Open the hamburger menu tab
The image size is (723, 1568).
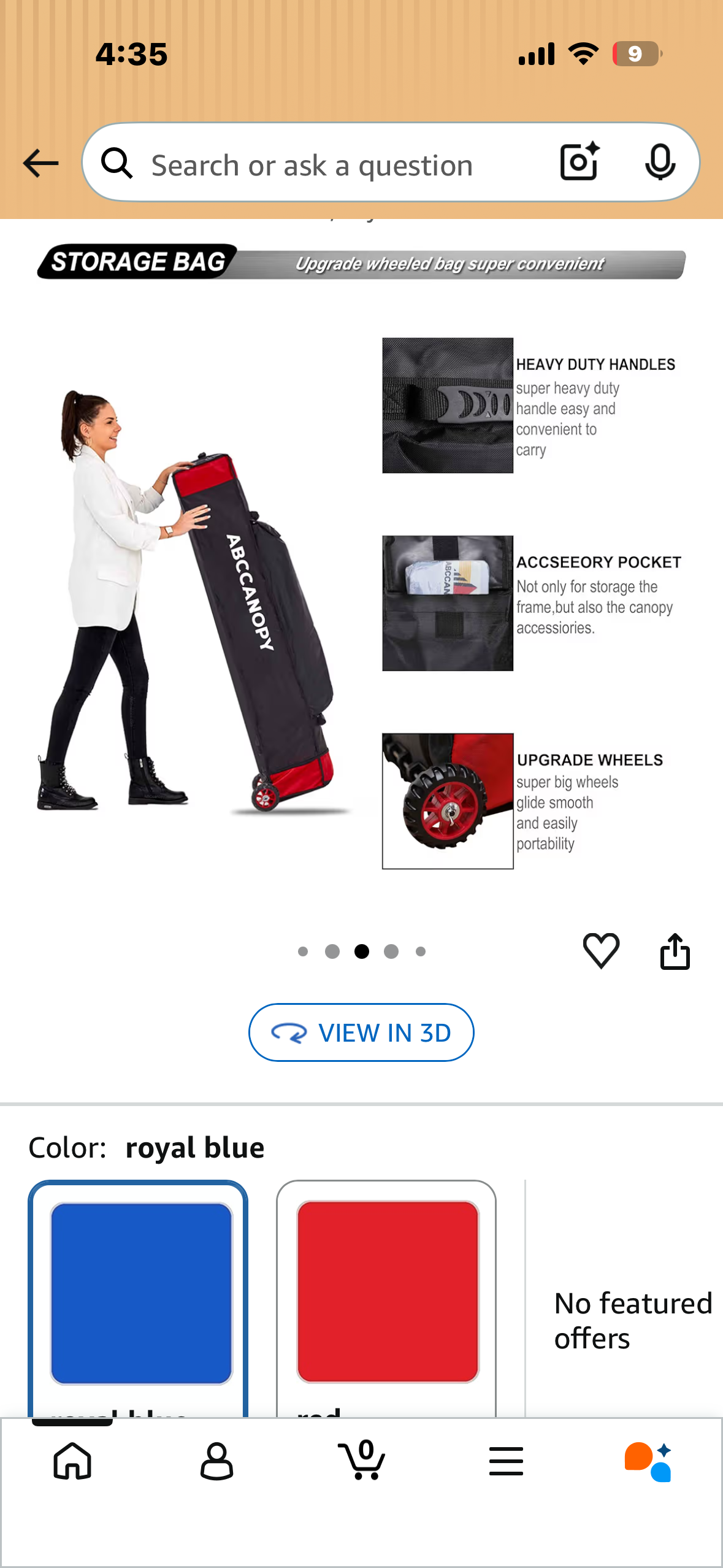506,1461
